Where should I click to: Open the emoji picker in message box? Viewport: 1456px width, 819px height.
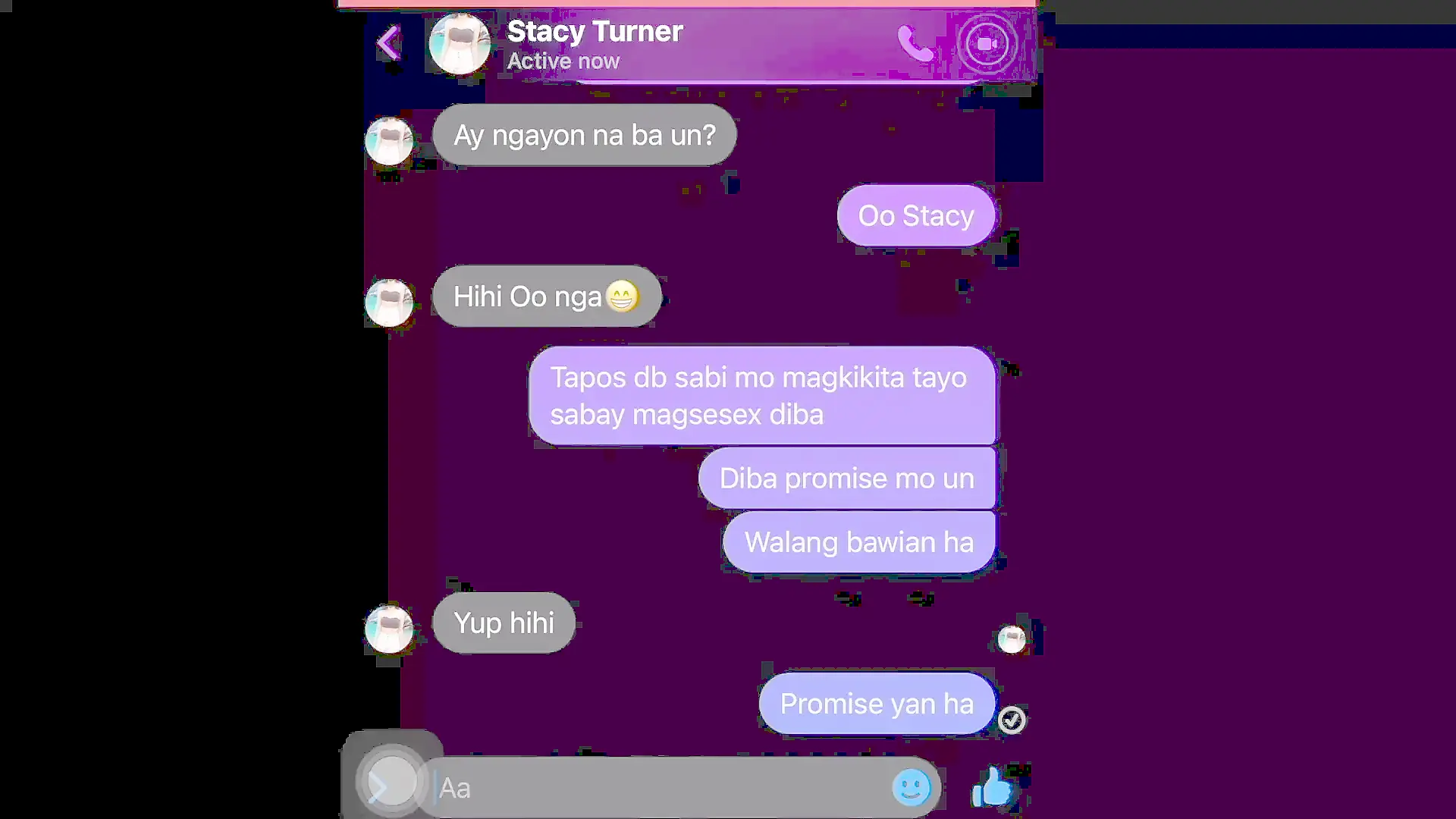(911, 787)
